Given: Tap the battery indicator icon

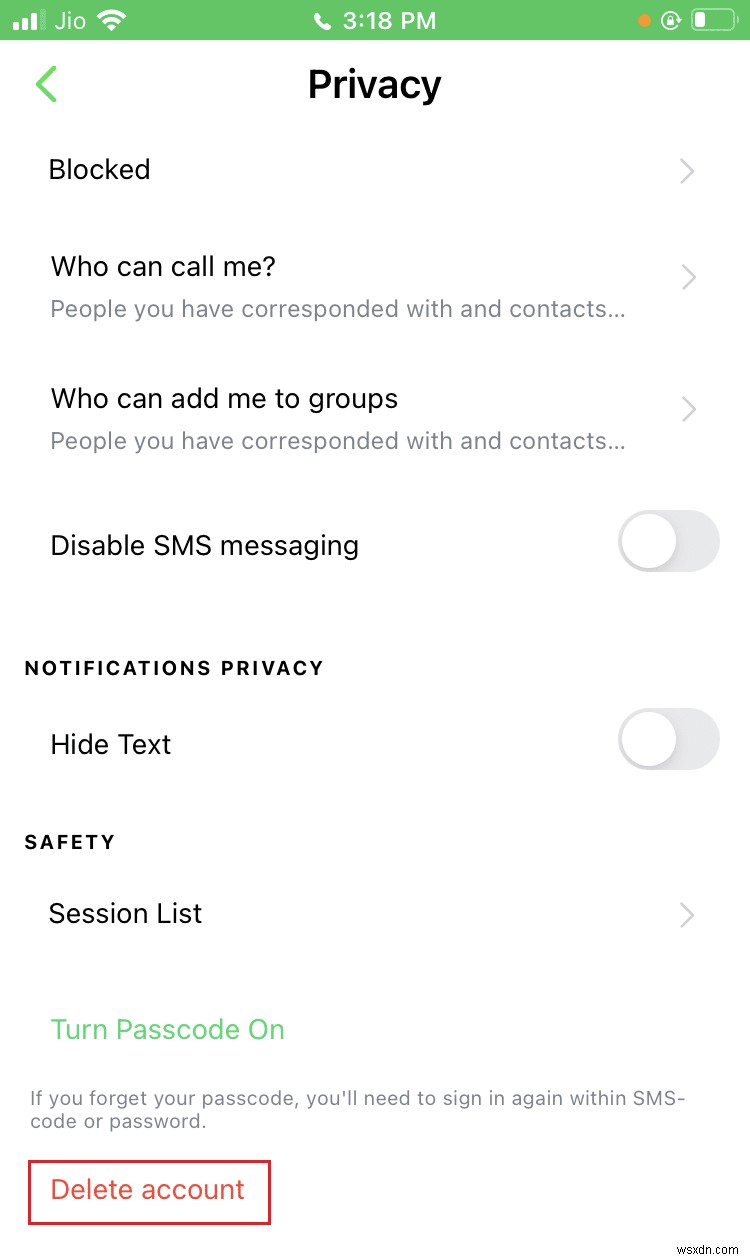Looking at the screenshot, I should (x=712, y=18).
